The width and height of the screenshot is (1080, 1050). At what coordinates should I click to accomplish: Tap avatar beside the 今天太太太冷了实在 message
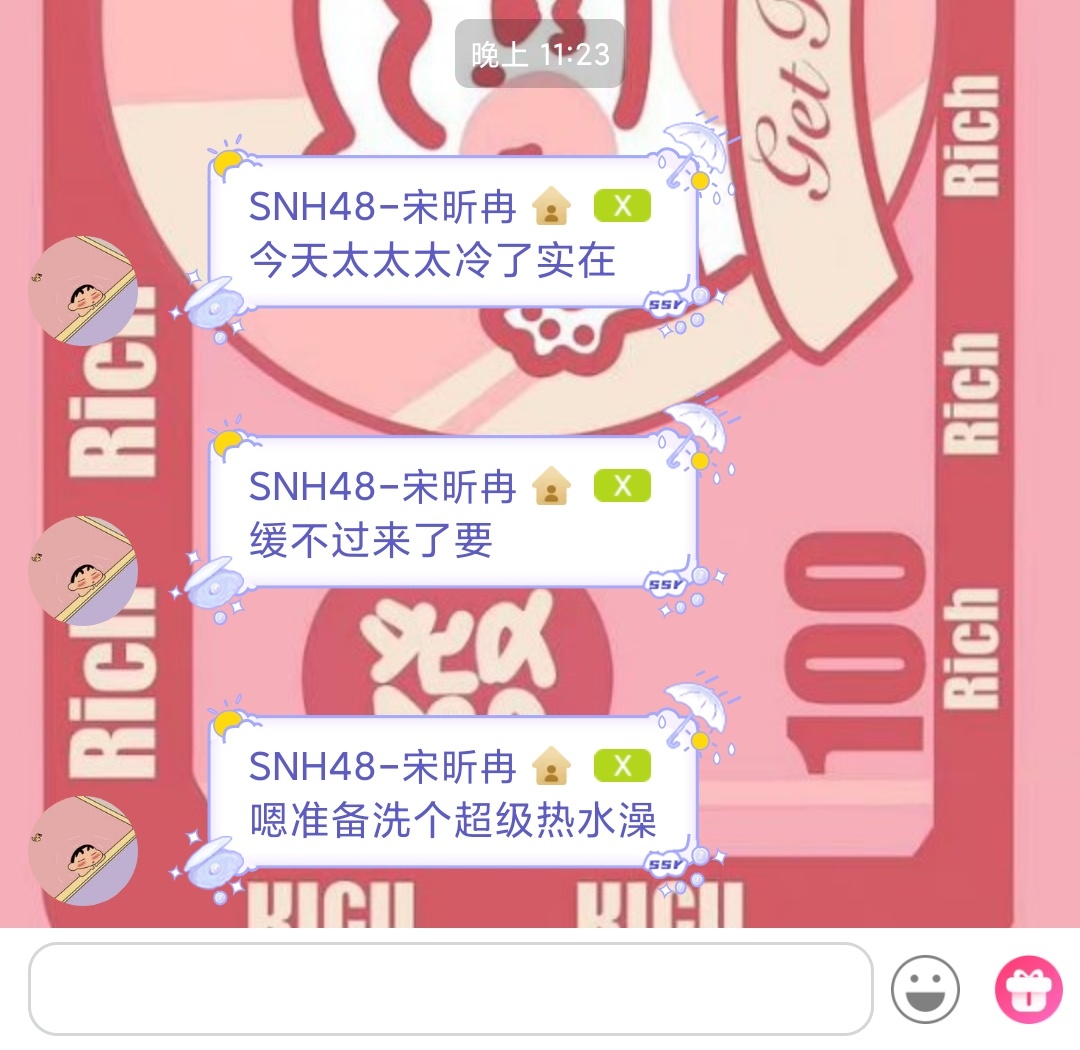83,291
